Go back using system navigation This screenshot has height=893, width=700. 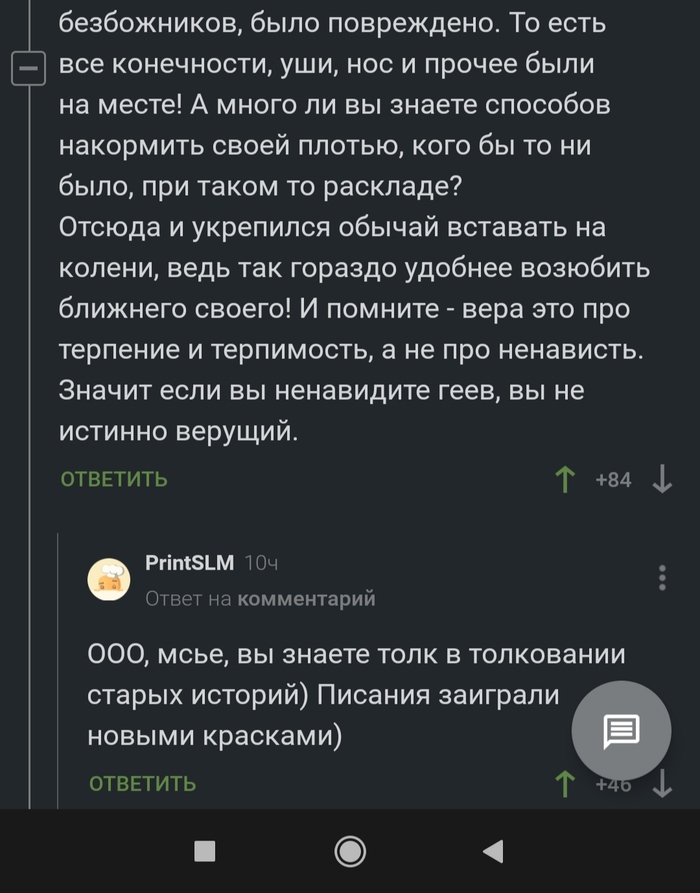pos(493,851)
